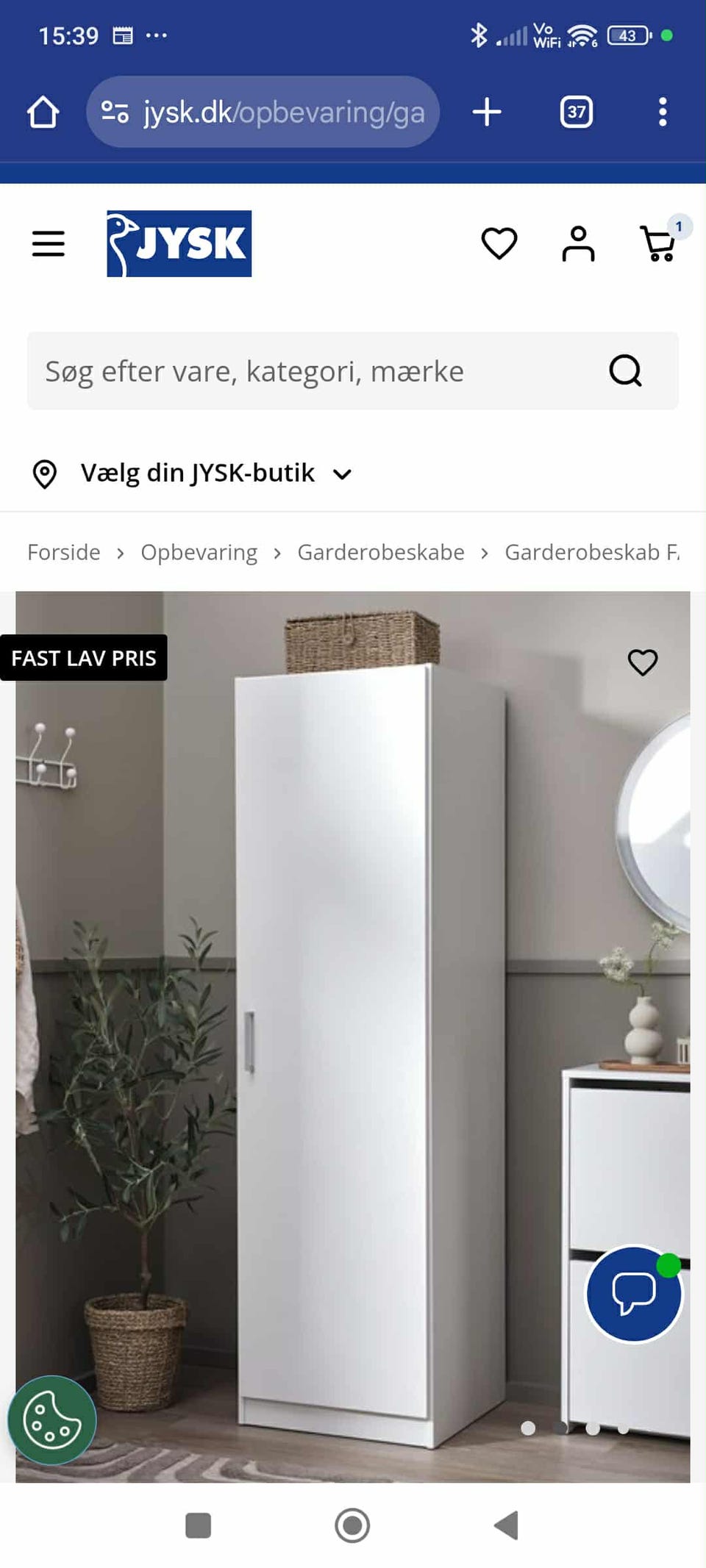This screenshot has width=706, height=1568.
Task: Open a new browser tab with plus button
Action: (x=487, y=112)
